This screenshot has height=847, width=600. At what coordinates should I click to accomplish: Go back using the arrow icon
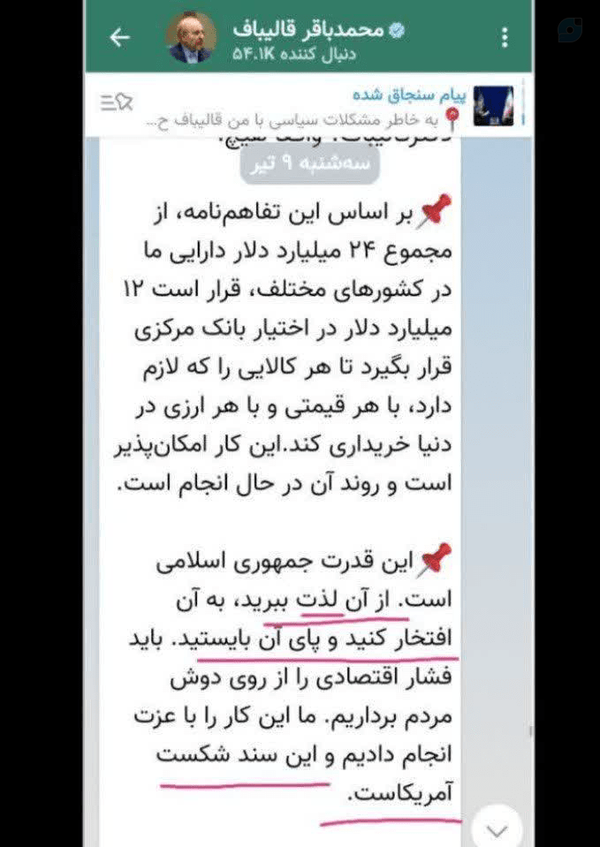119,37
